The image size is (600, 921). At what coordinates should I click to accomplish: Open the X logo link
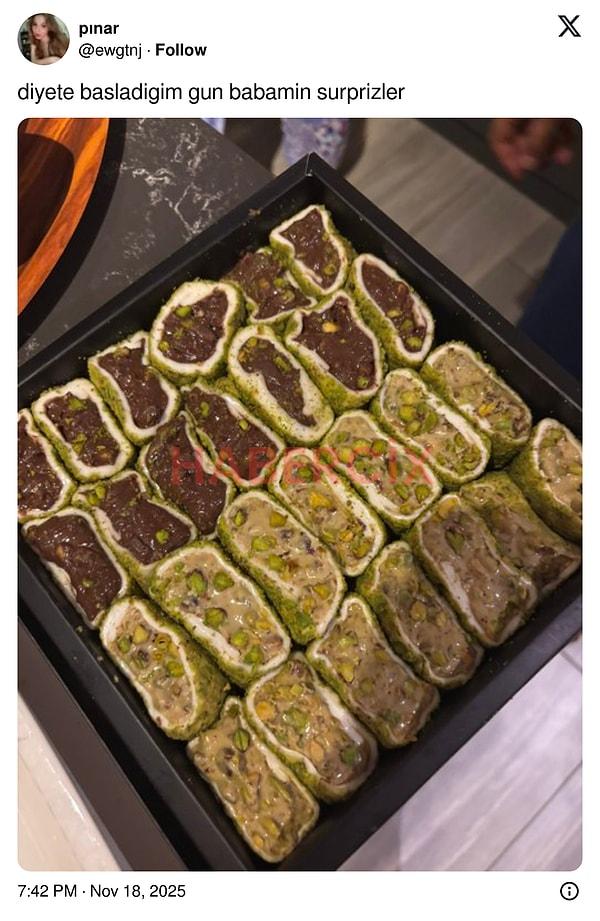(x=569, y=27)
